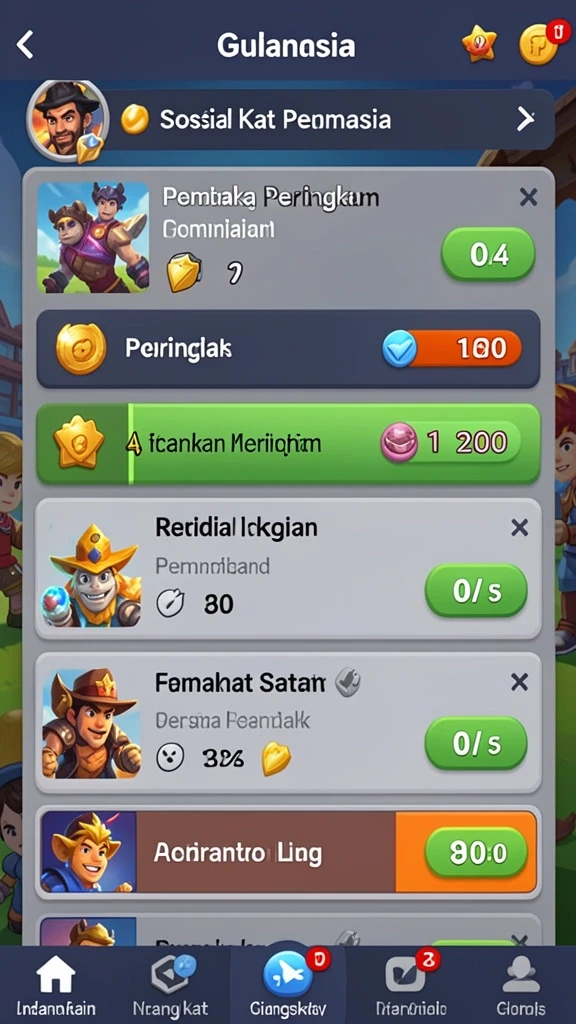Viewport: 576px width, 1024px height.
Task: Open the Sossial Kat Penmasia row
Action: click(325, 120)
